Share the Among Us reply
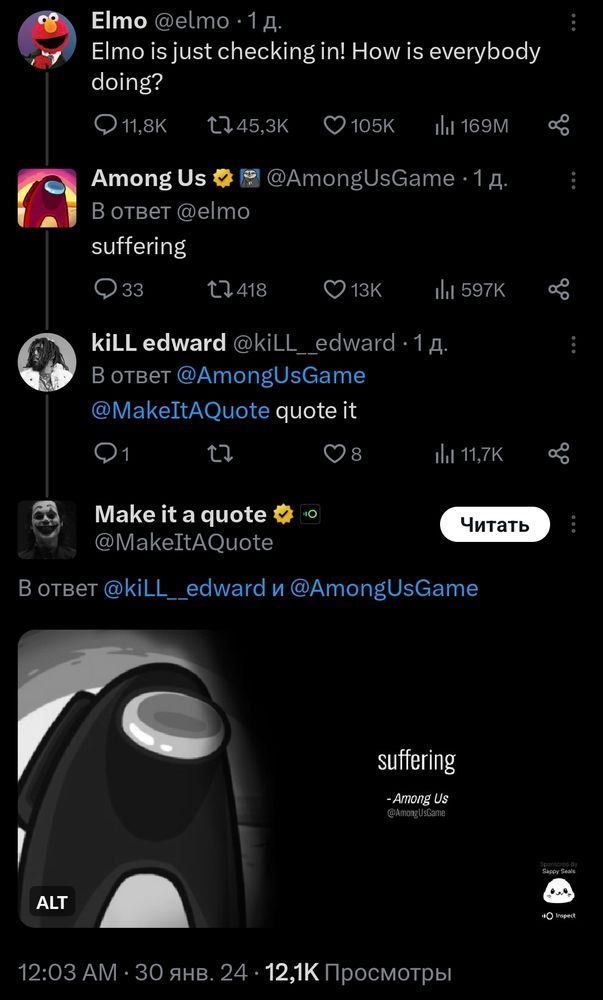 tap(558, 290)
